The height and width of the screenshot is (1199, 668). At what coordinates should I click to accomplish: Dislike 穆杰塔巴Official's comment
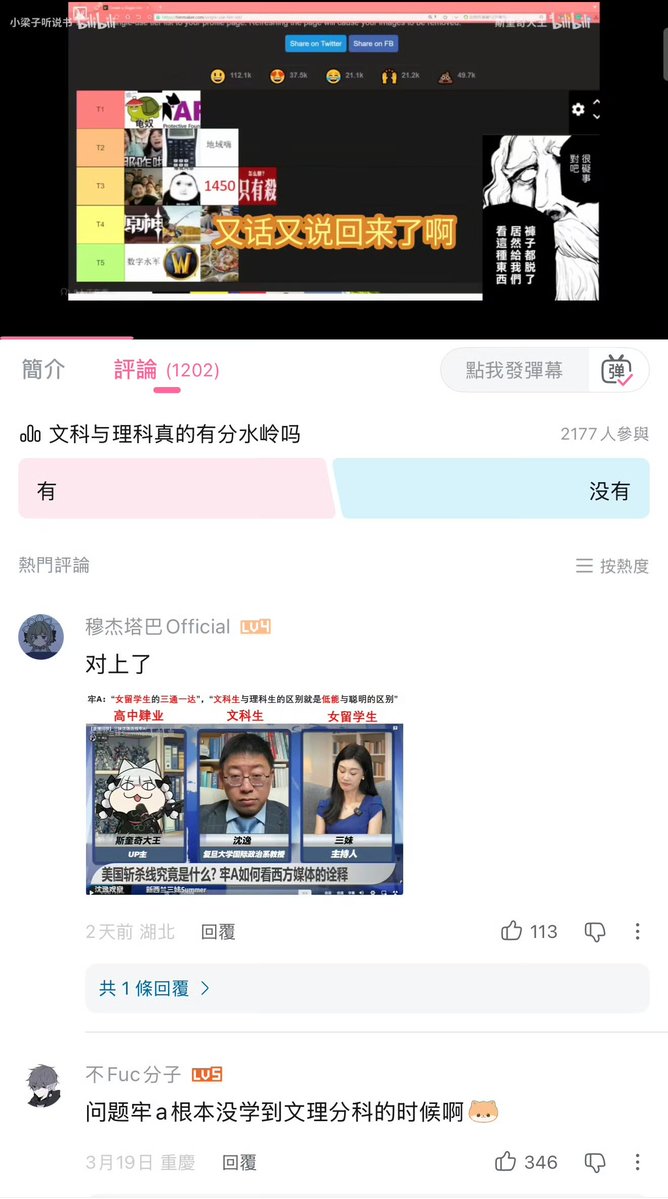[x=595, y=932]
